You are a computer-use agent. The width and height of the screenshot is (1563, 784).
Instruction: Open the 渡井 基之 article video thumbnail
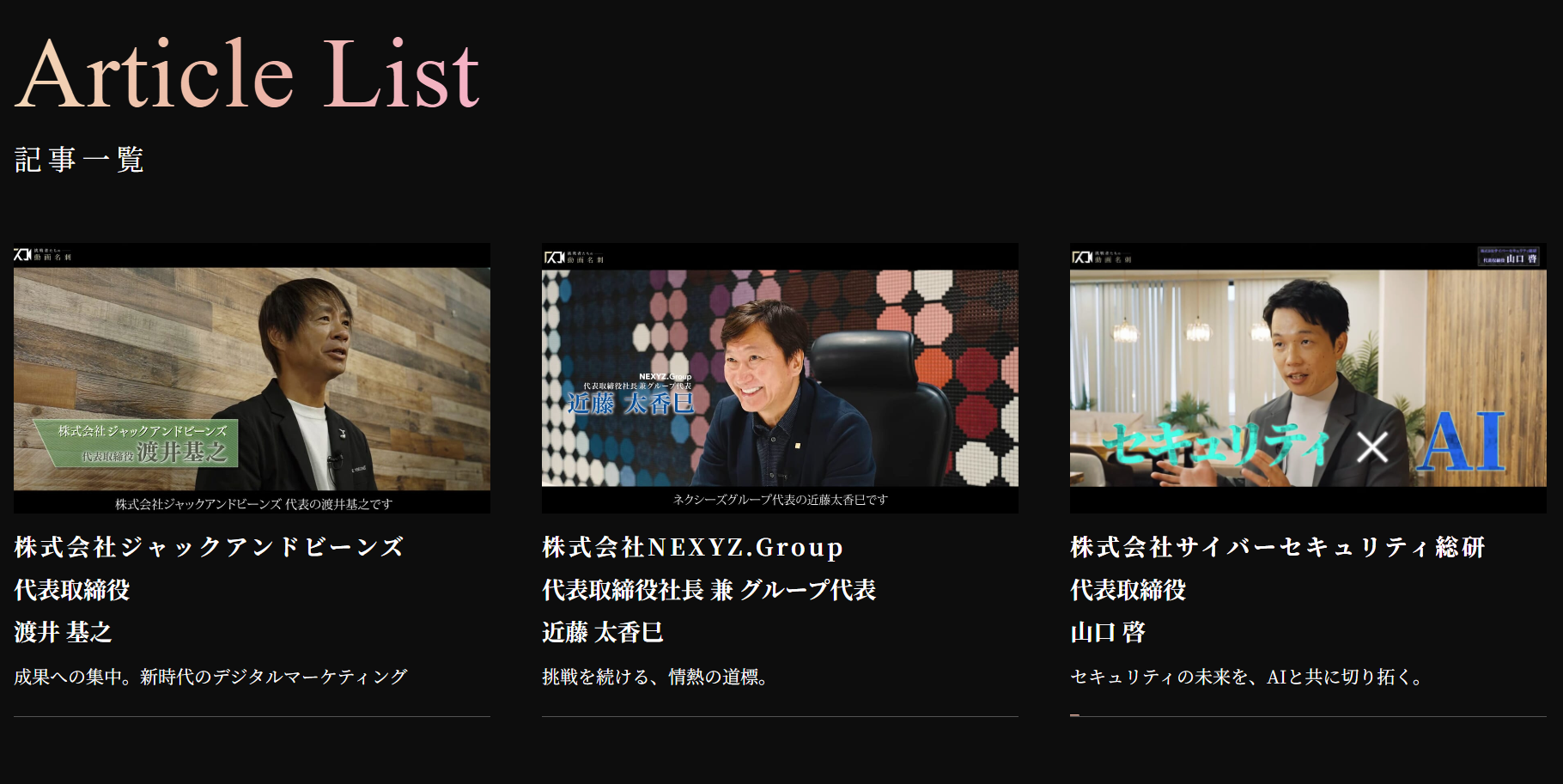252,378
